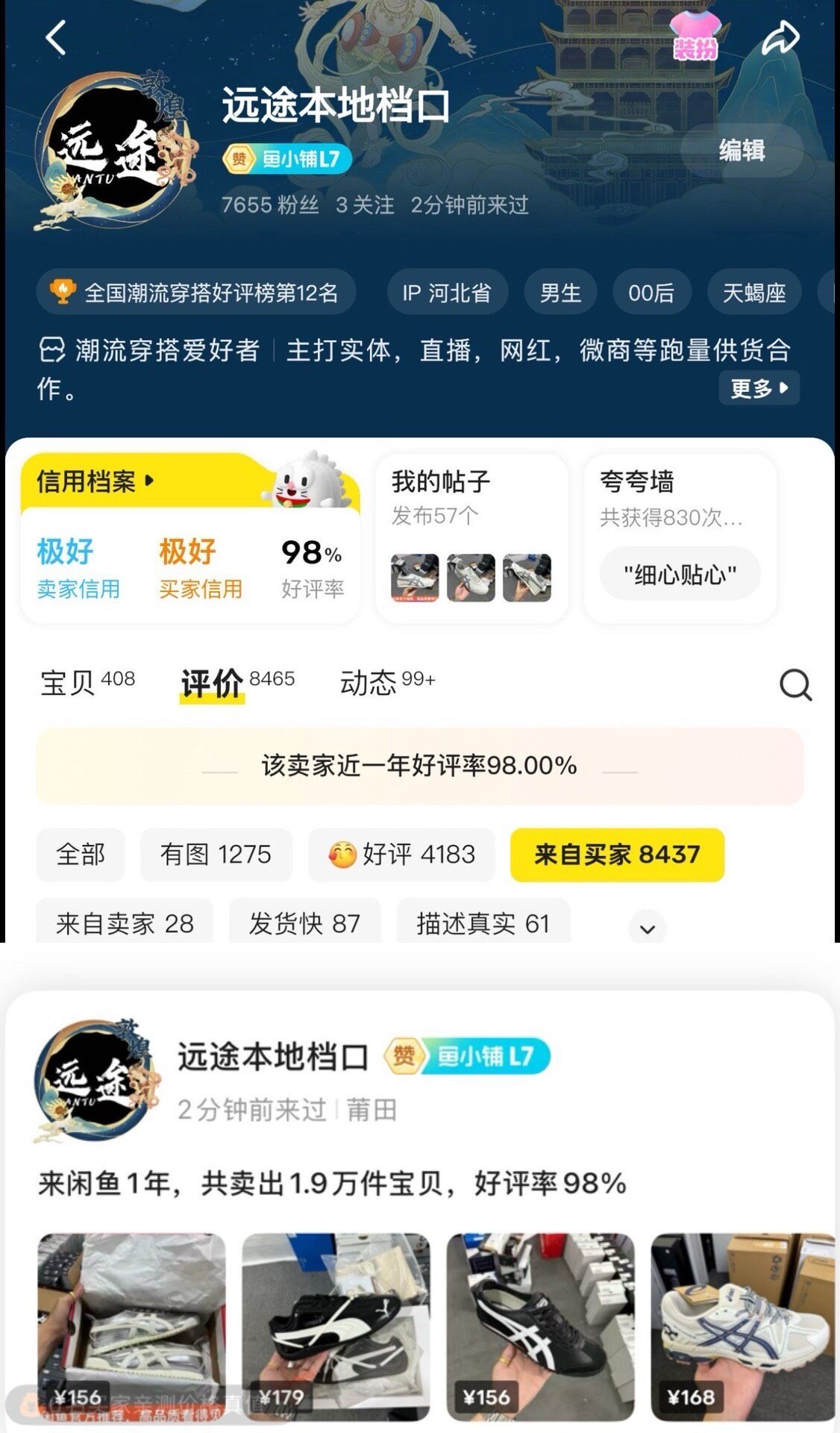
Task: Tap the 编辑 edit button
Action: tap(742, 151)
